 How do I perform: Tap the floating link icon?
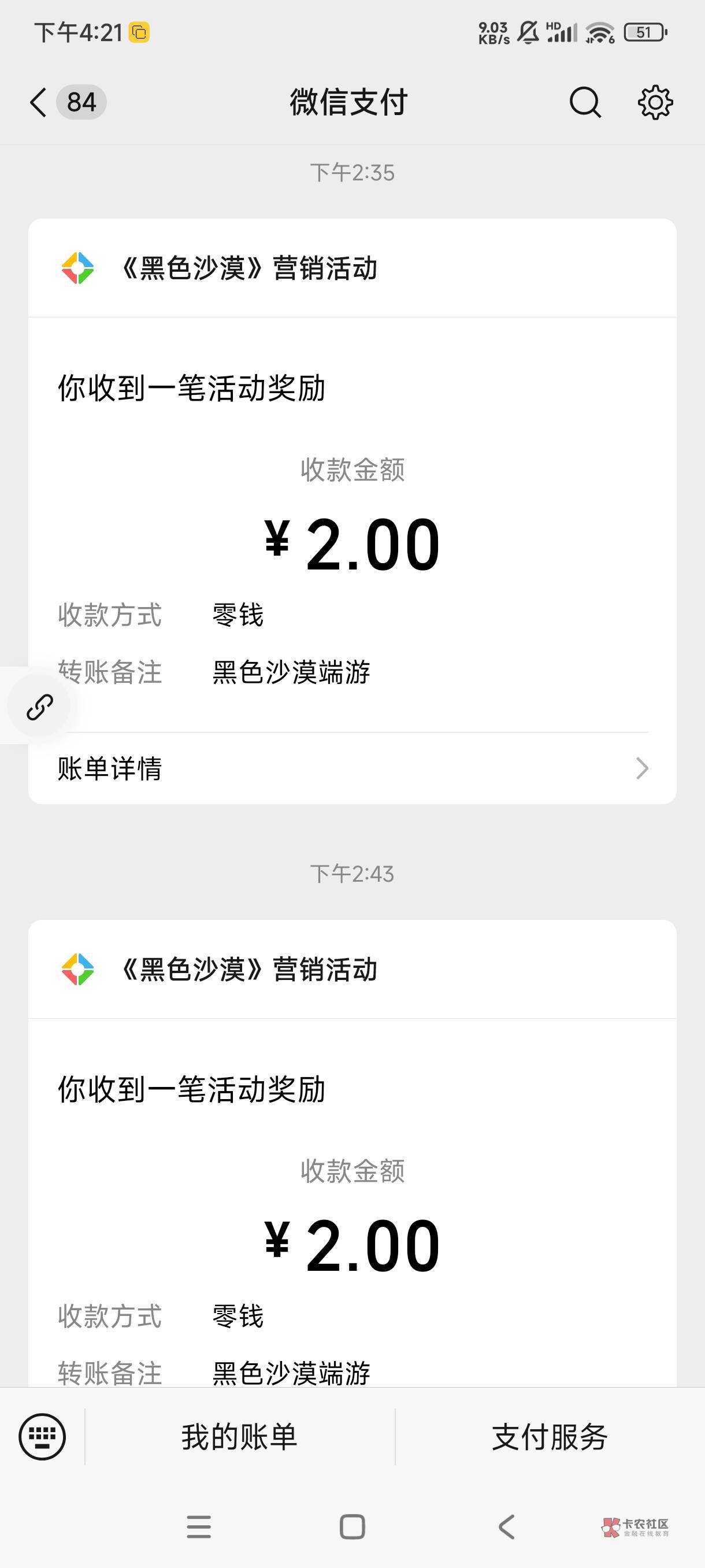coord(40,707)
